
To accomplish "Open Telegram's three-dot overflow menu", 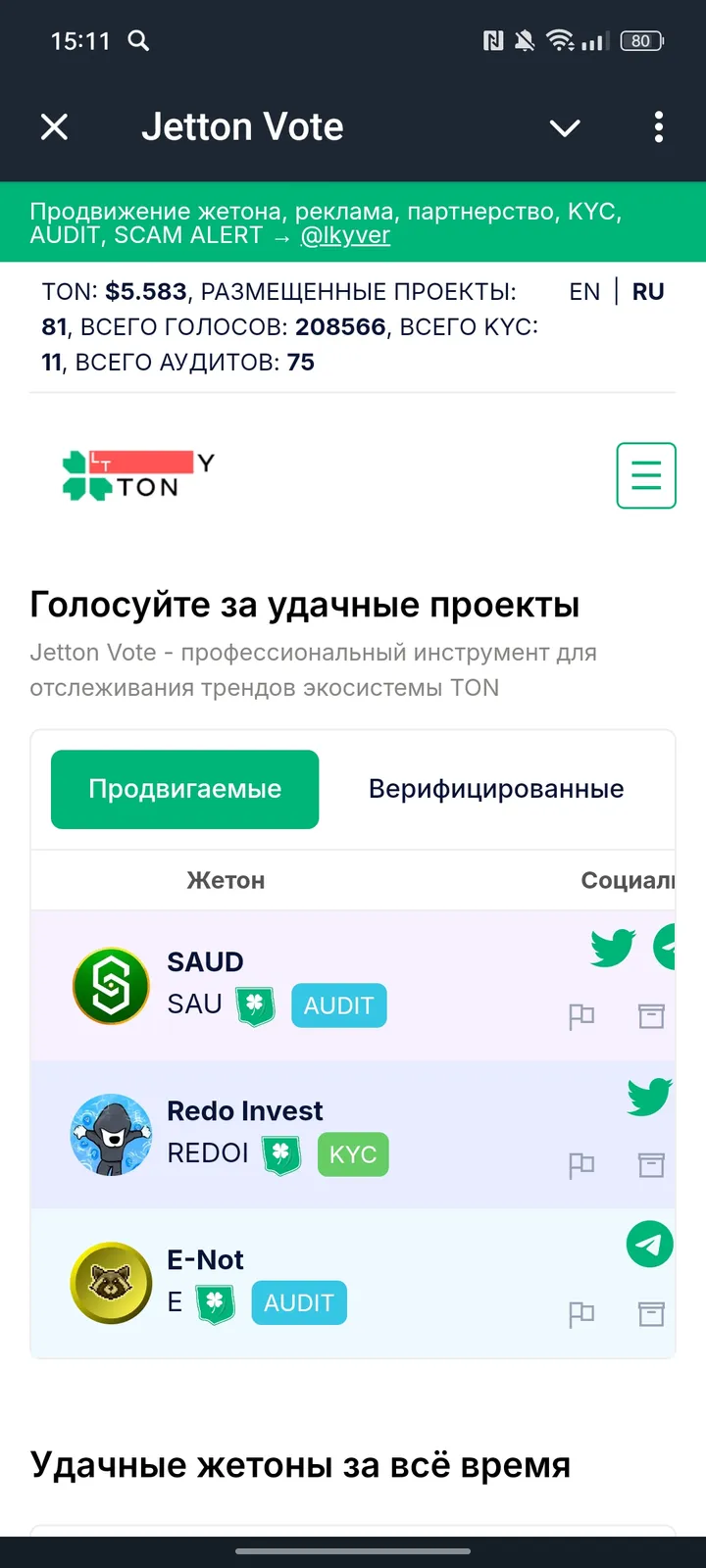I will [658, 127].
